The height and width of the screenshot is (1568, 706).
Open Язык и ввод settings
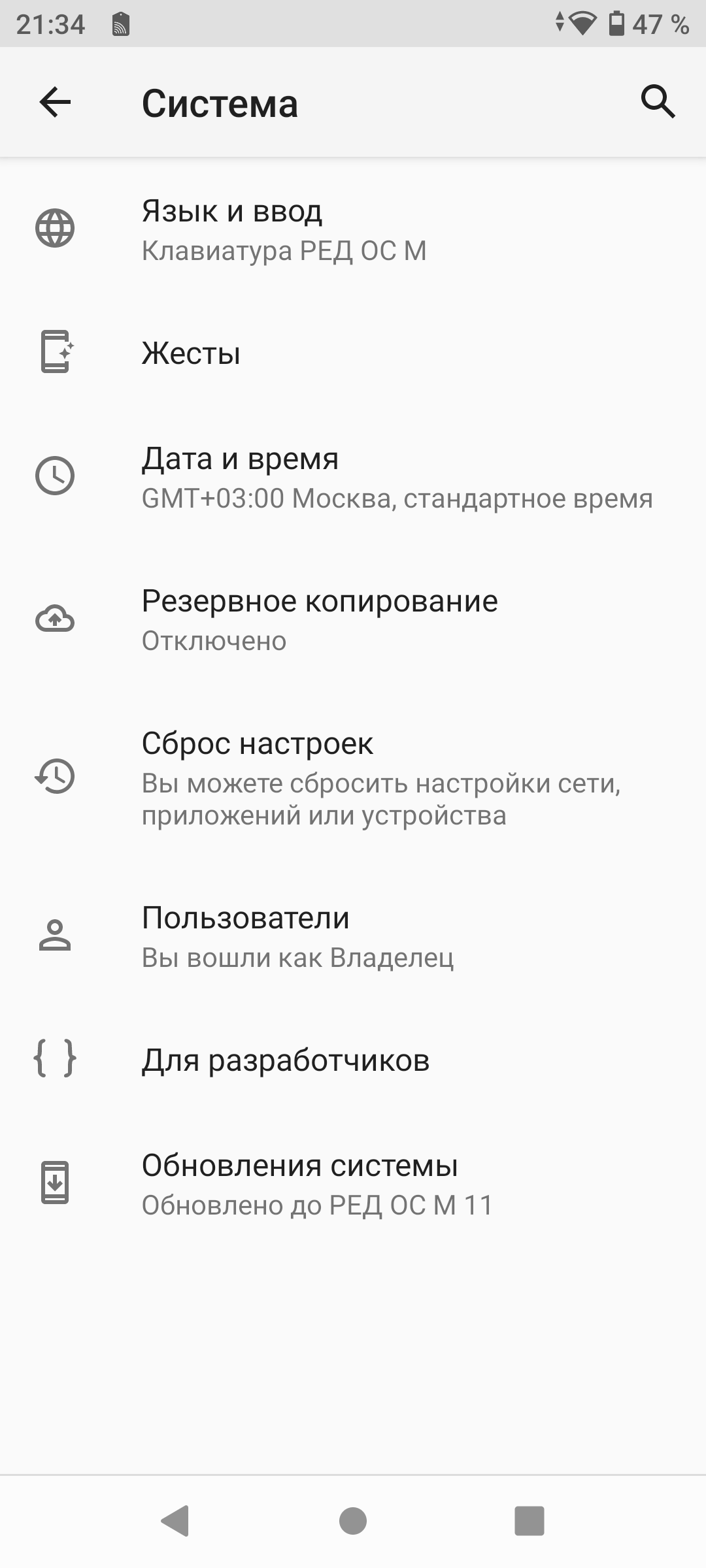pyautogui.click(x=353, y=229)
